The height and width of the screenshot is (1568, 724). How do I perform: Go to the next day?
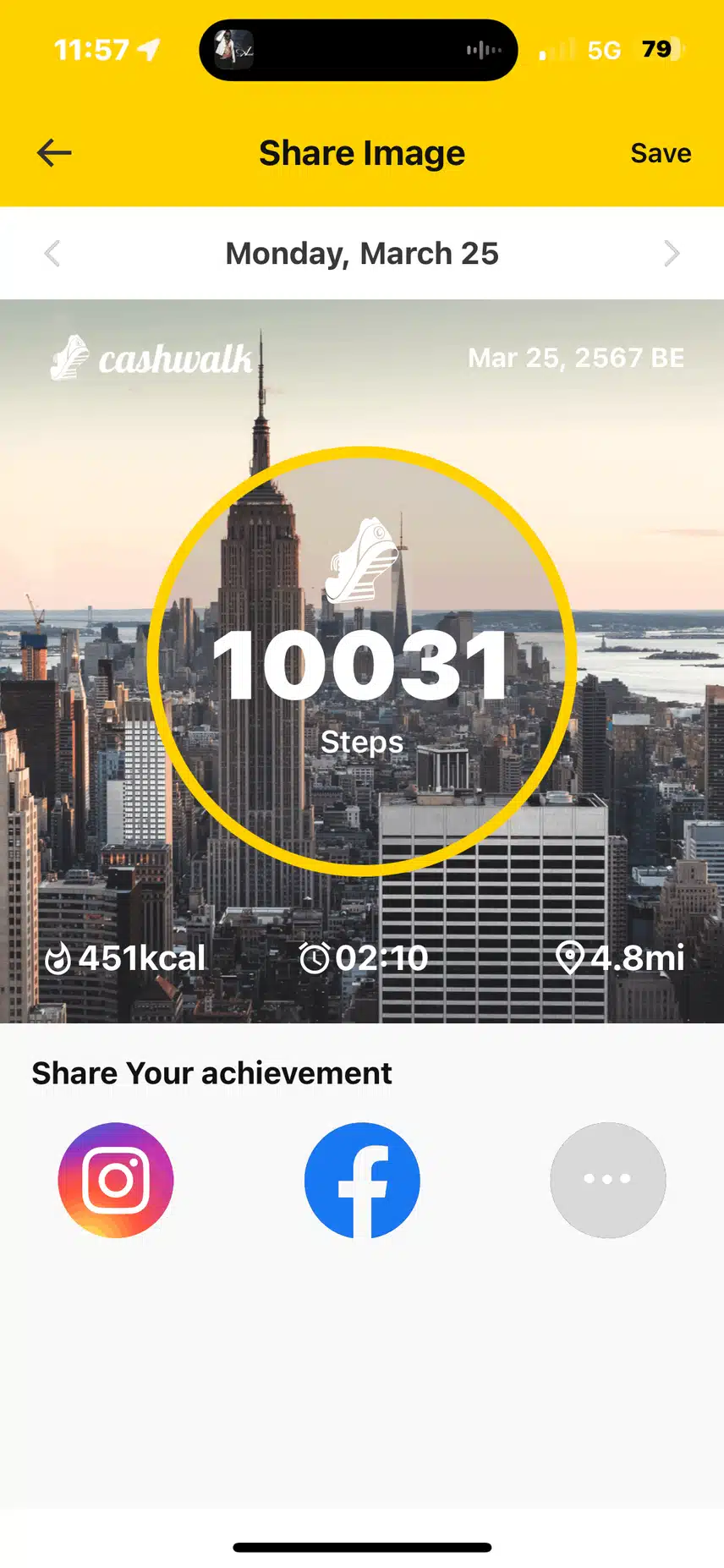[672, 253]
